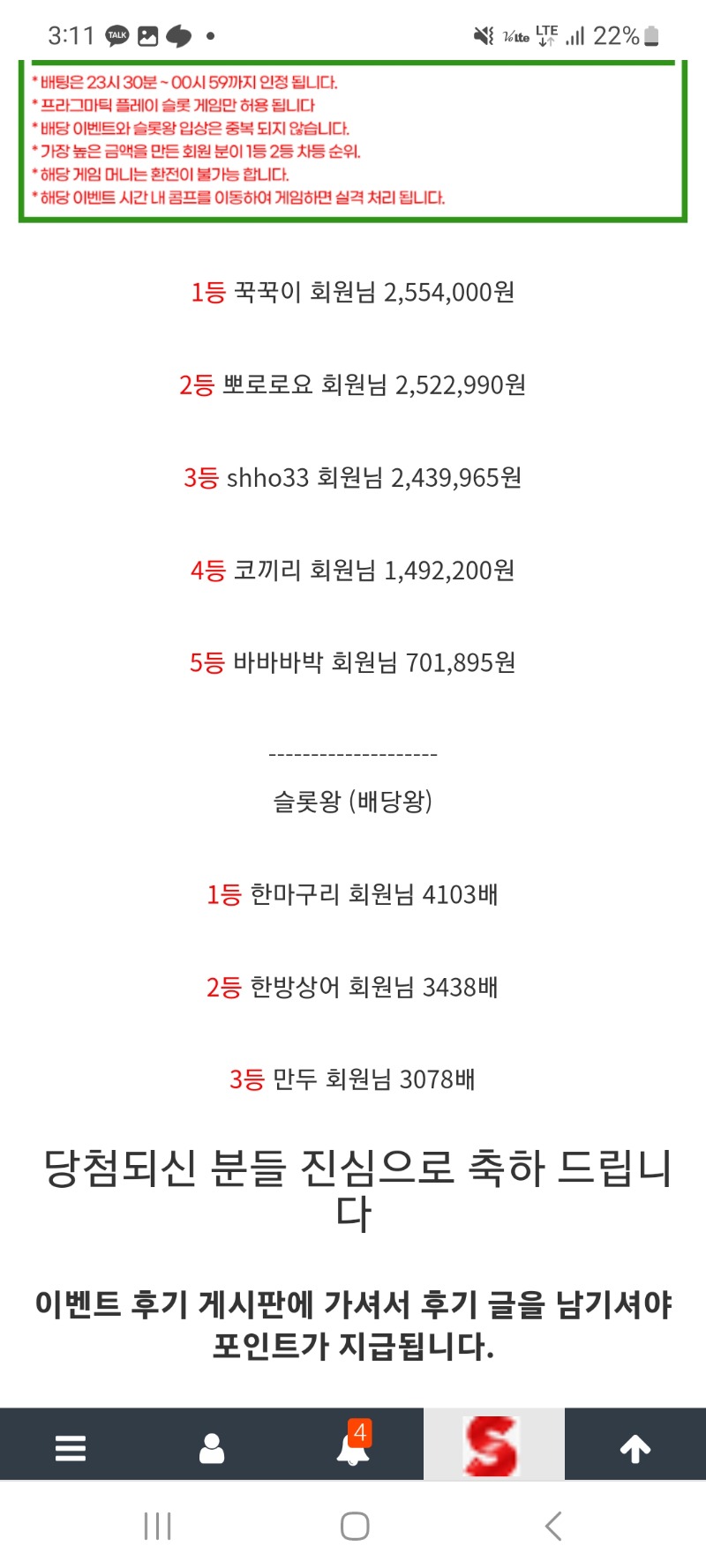706x1568 pixels.
Task: Open the notifications bell with badge 4
Action: point(353,1446)
